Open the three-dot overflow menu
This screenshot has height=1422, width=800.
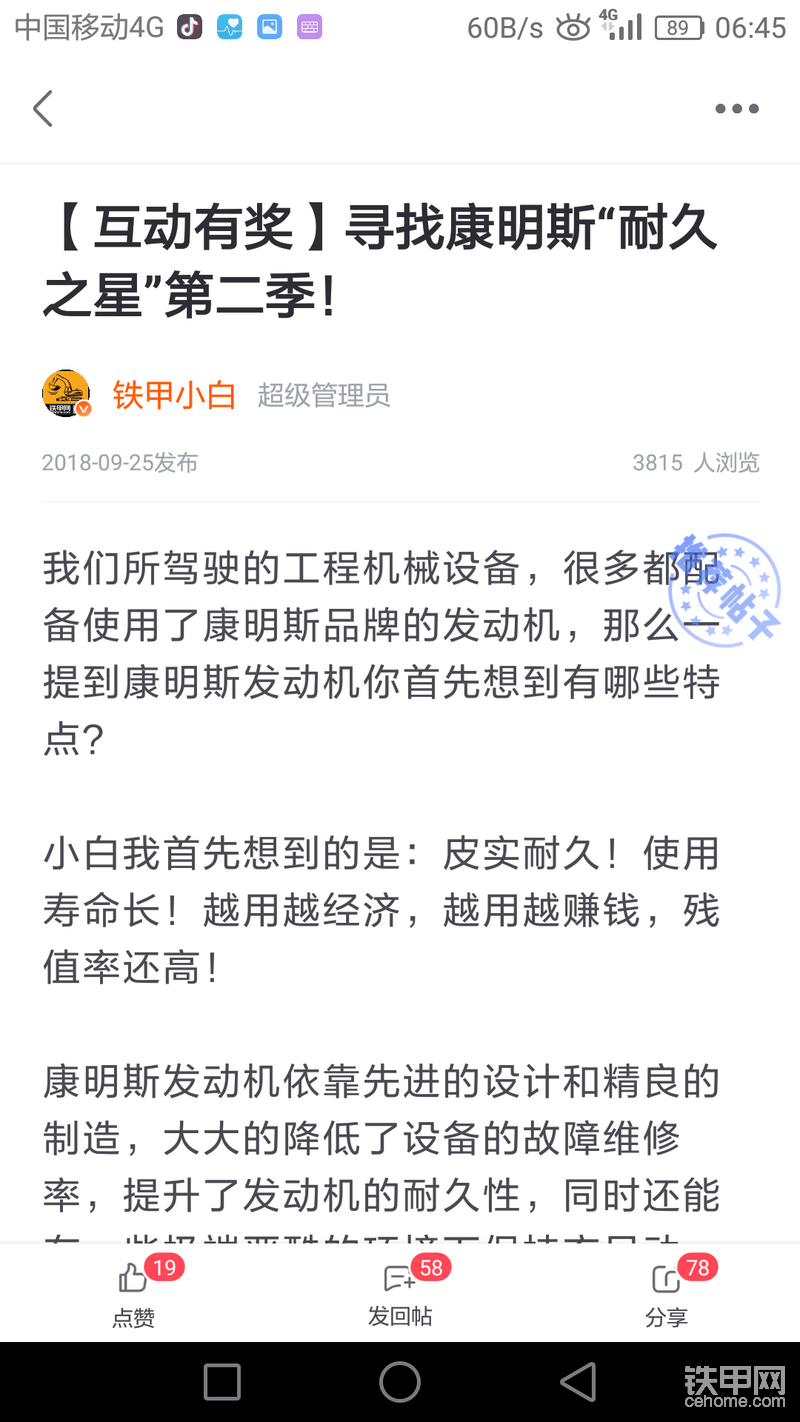point(737,109)
